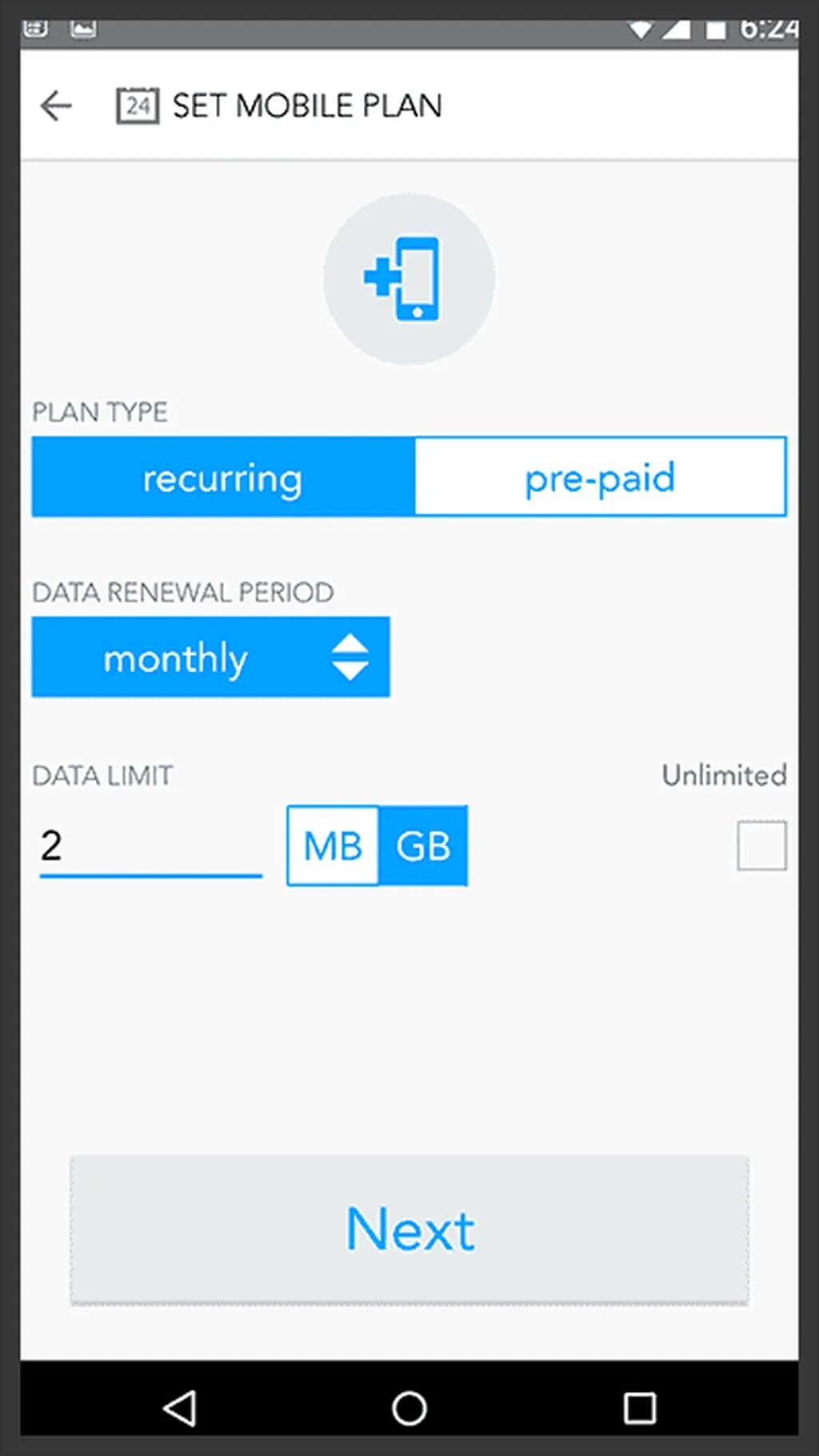Image resolution: width=819 pixels, height=1456 pixels.
Task: Check the Unlimited data checkbox
Action: (761, 845)
